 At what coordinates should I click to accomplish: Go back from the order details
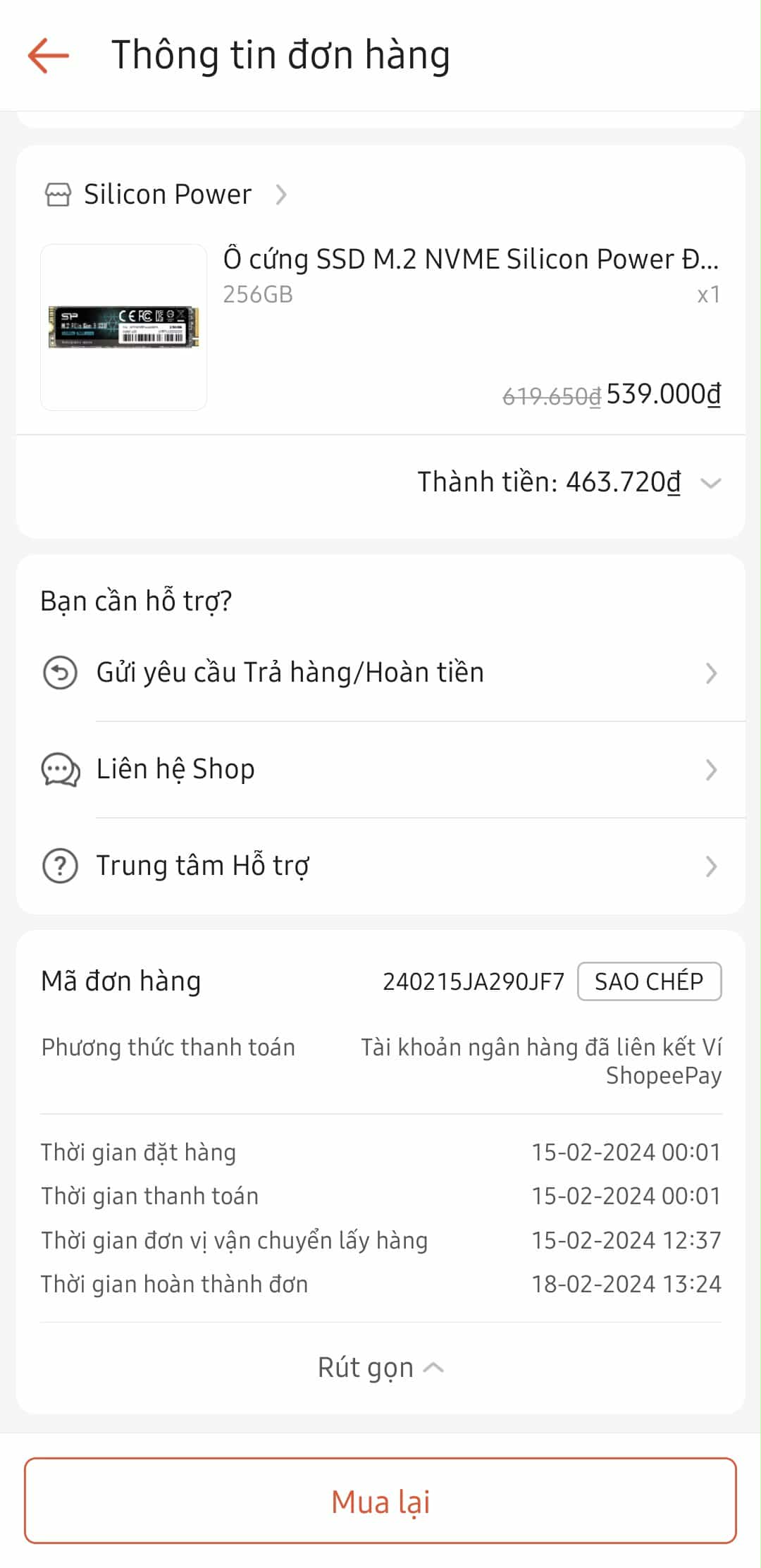[48, 55]
